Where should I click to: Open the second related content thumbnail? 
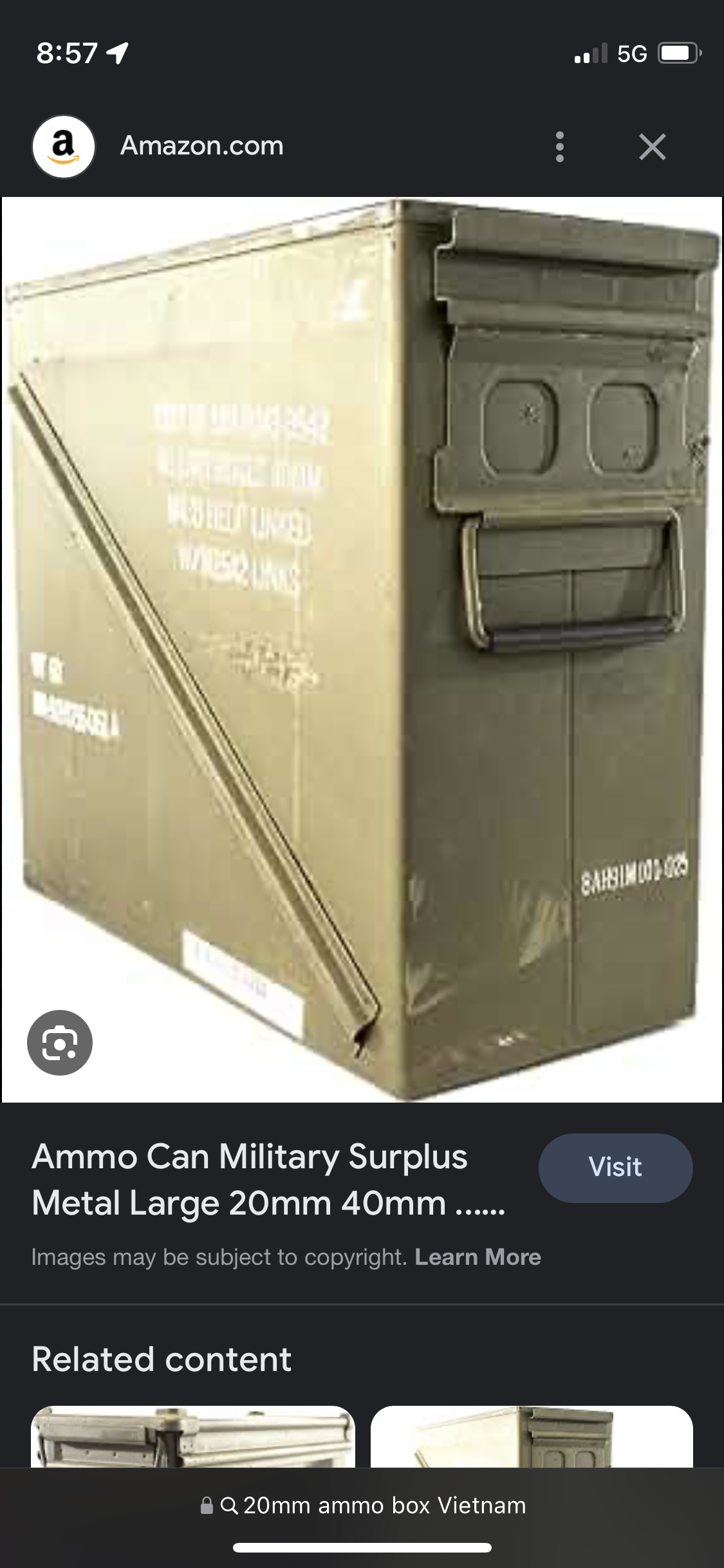coord(532,1436)
